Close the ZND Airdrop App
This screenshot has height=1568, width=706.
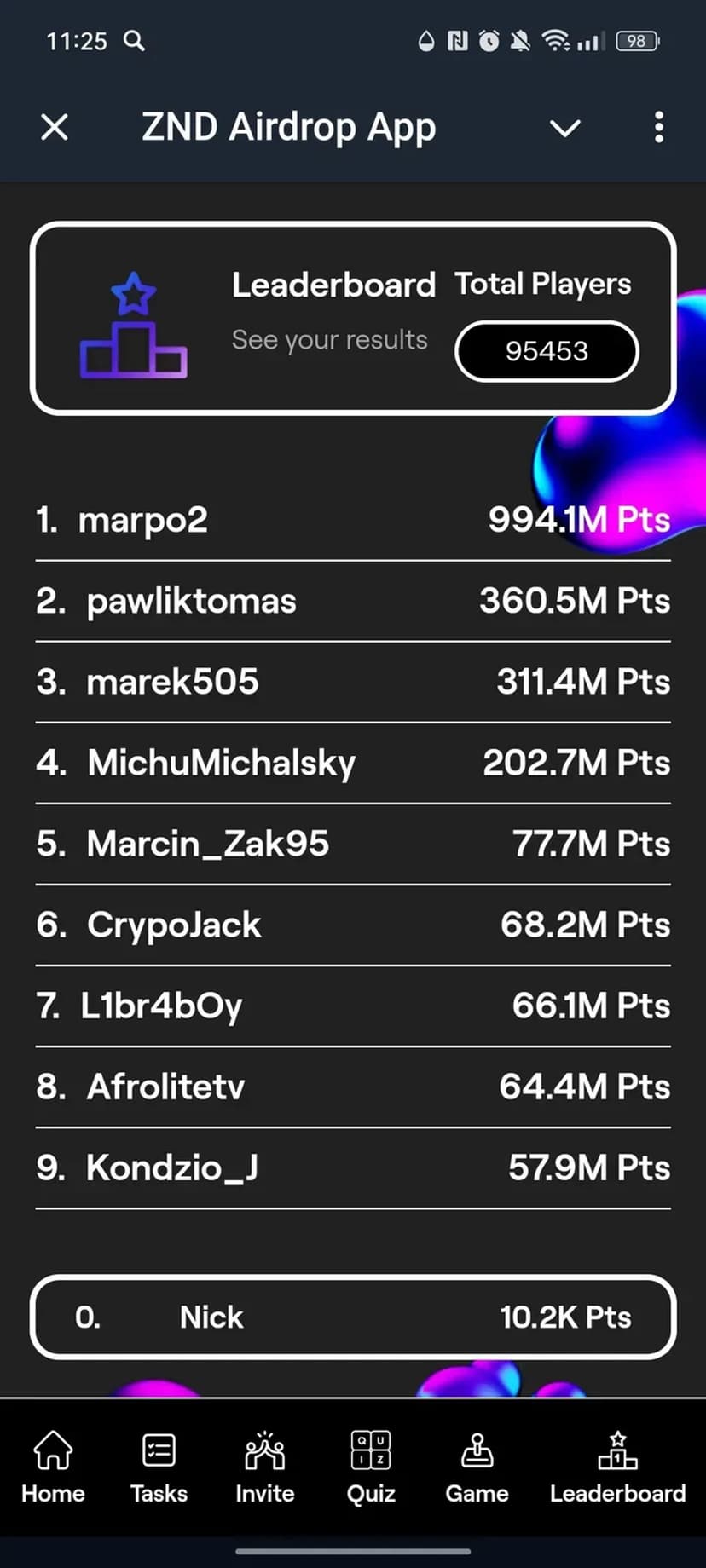(55, 128)
